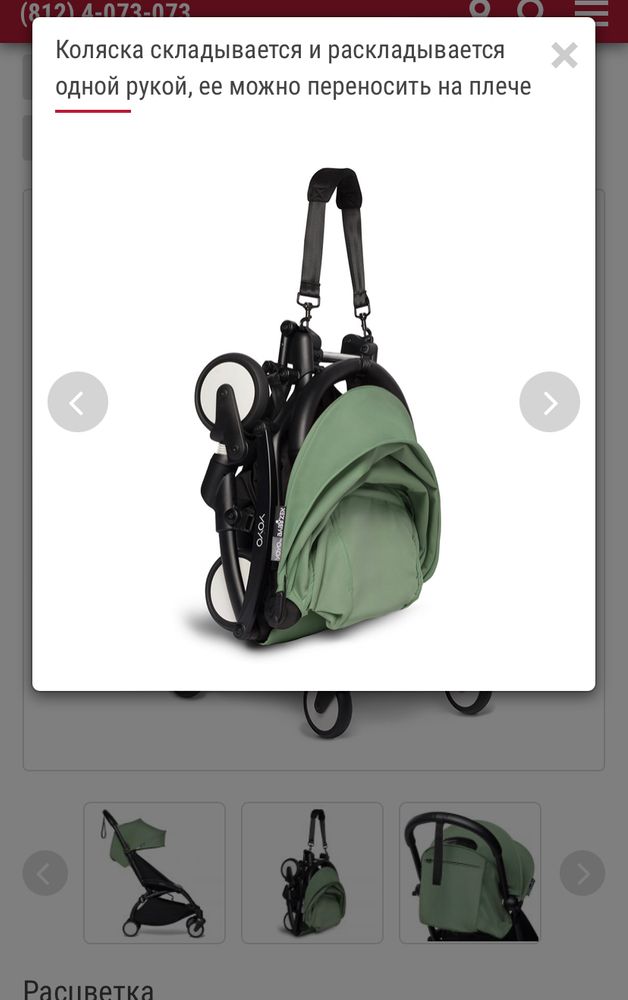Go to next thumbnails in the carousel
This screenshot has width=628, height=1000.
coord(582,873)
